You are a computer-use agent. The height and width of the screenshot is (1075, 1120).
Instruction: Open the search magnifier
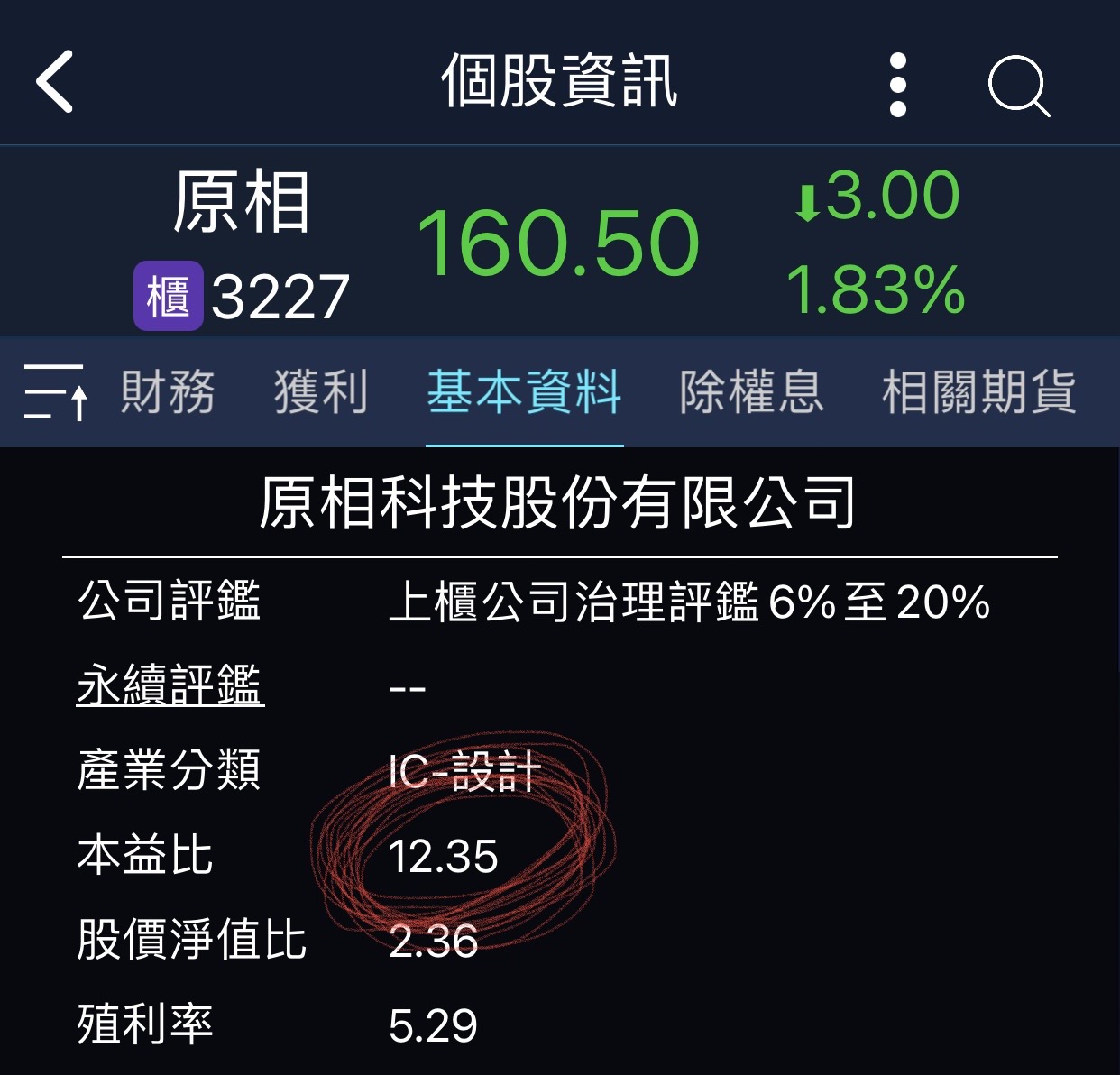click(1018, 87)
